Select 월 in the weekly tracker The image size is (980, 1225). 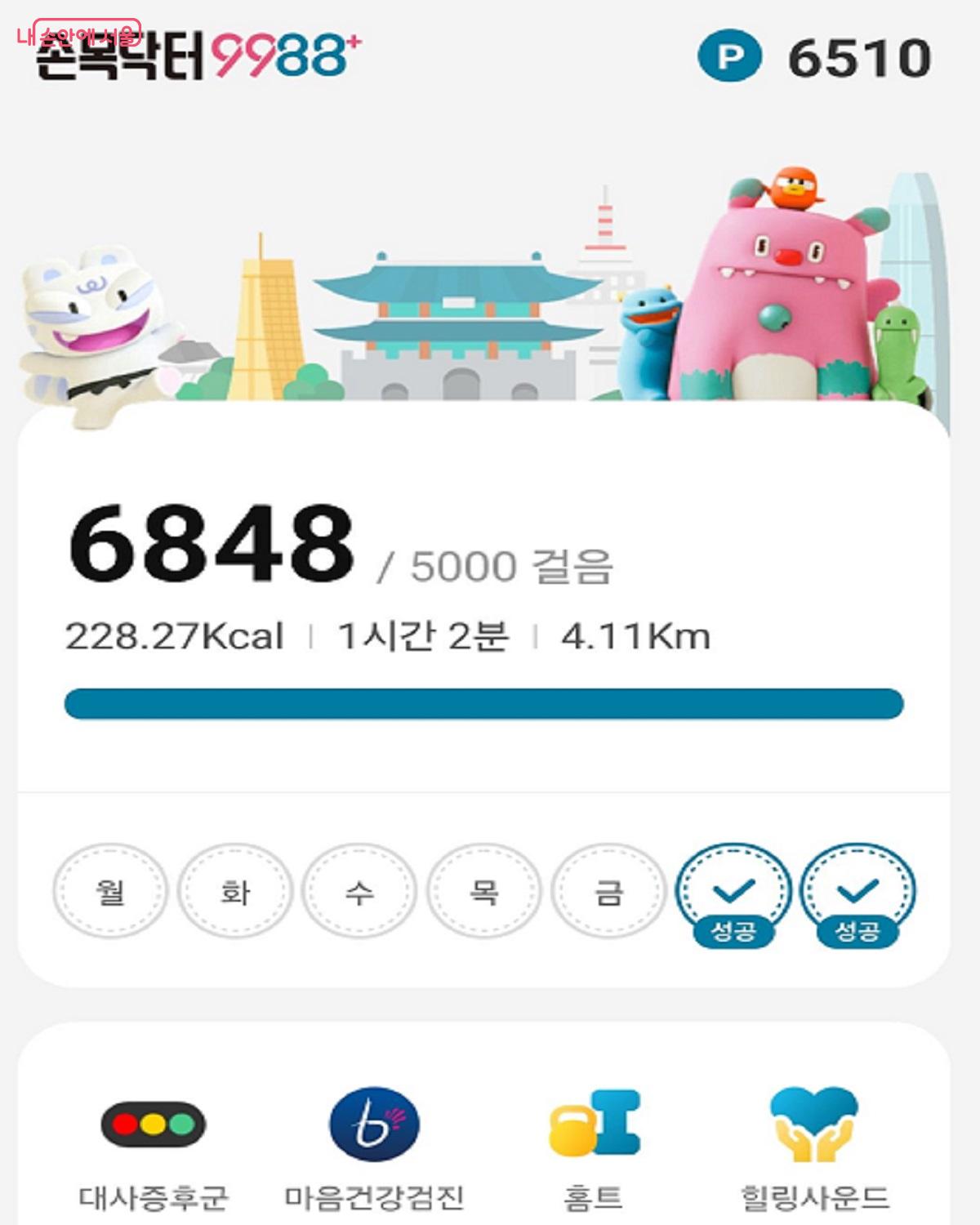(110, 891)
